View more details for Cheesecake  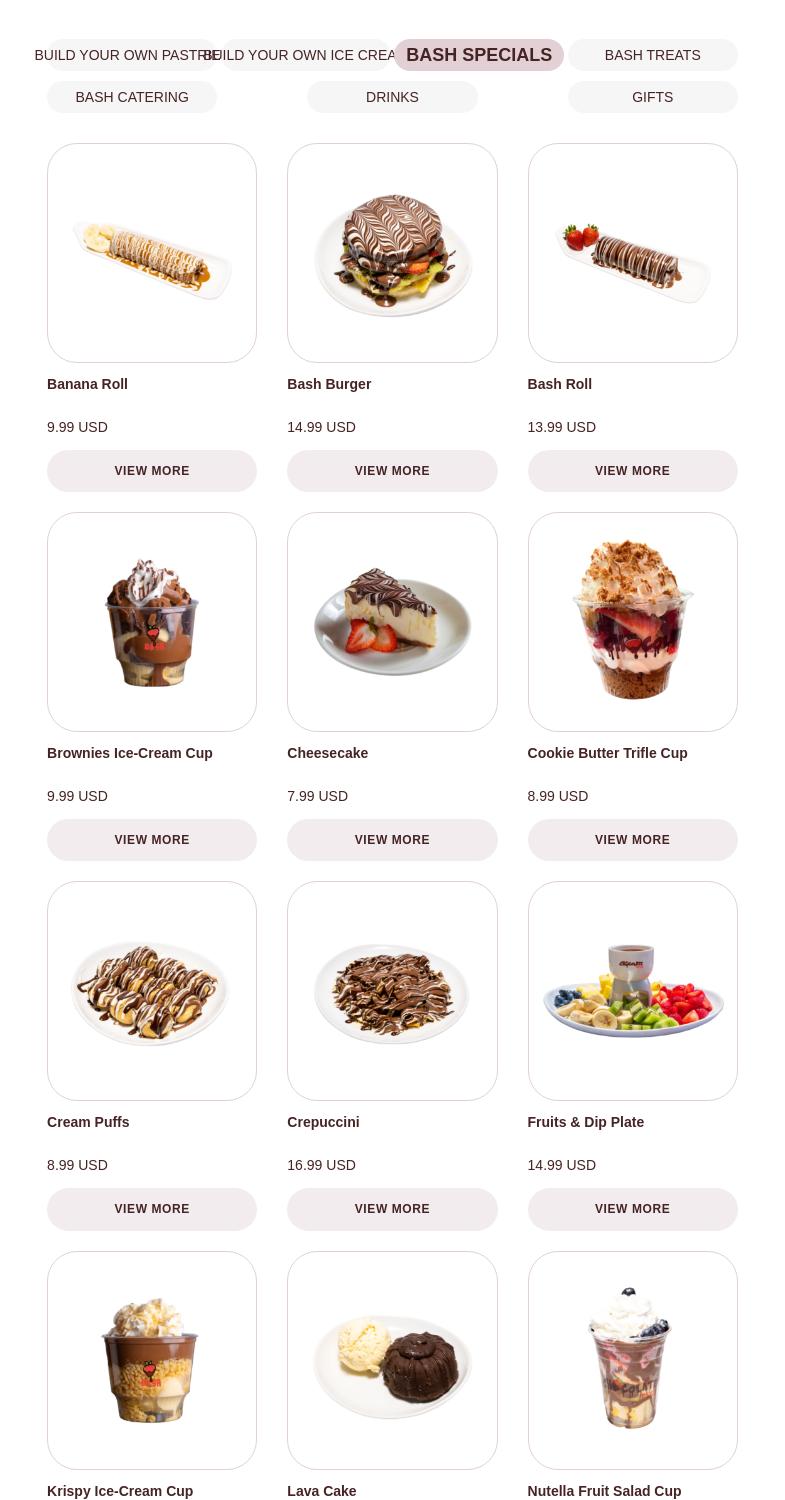point(392,840)
